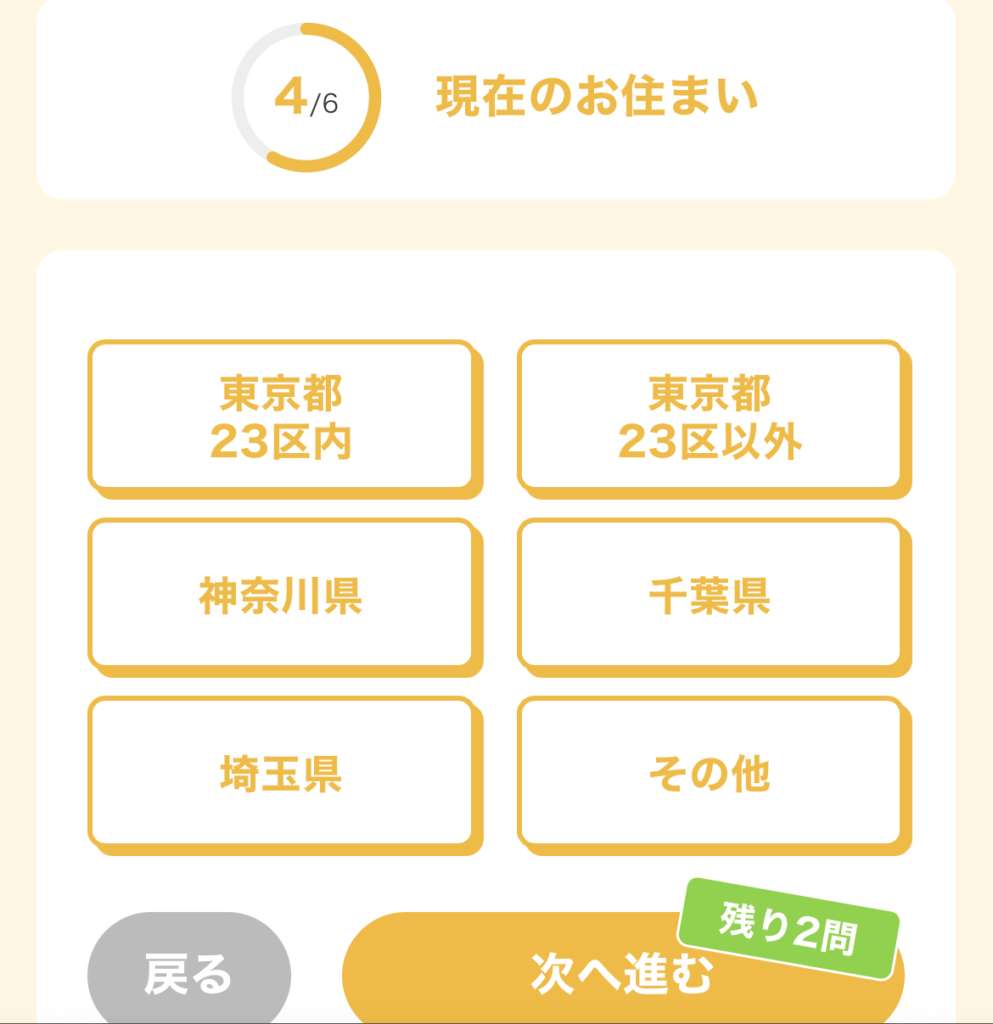The width and height of the screenshot is (993, 1024).
Task: Select 東京都23区内 as current residence
Action: (x=281, y=416)
